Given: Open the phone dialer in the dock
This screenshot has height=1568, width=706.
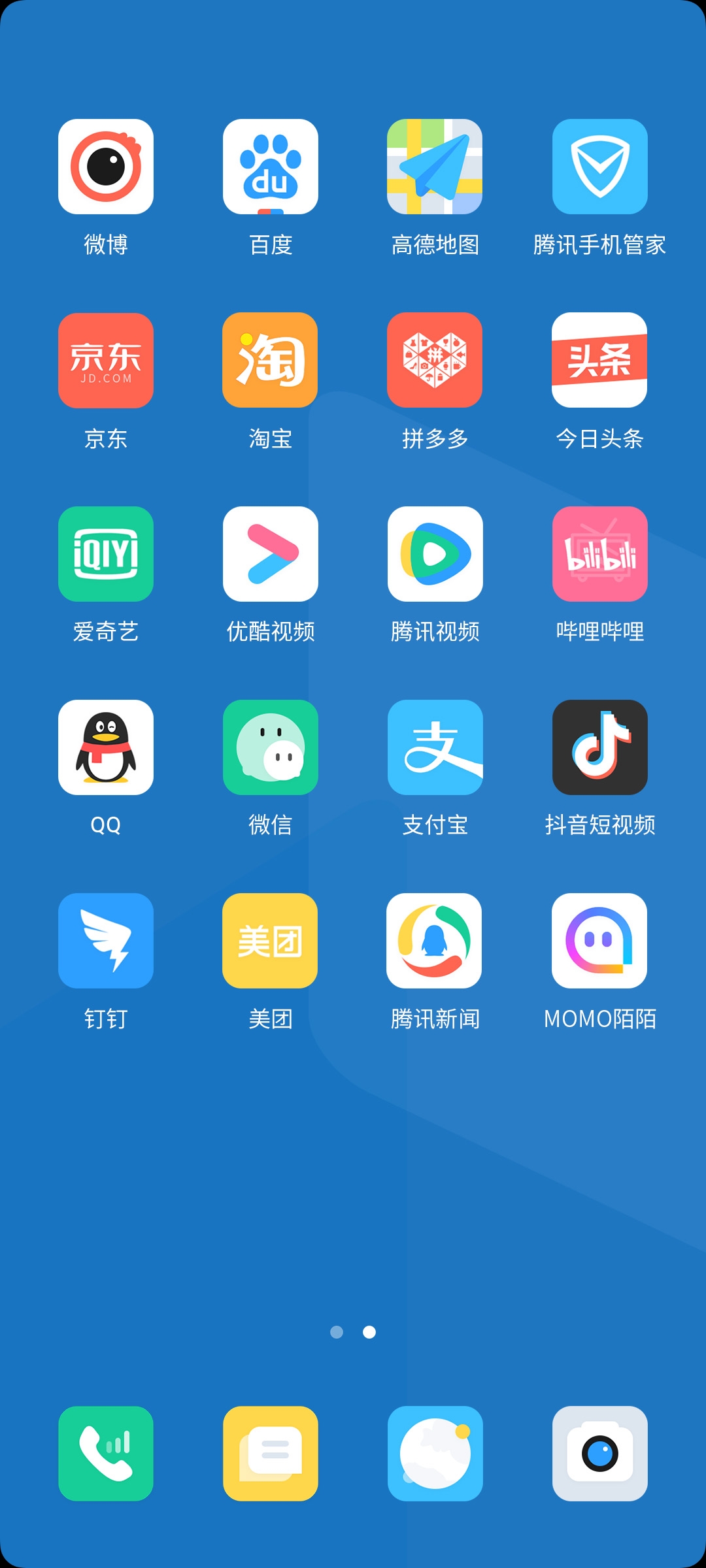Looking at the screenshot, I should point(106,1454).
